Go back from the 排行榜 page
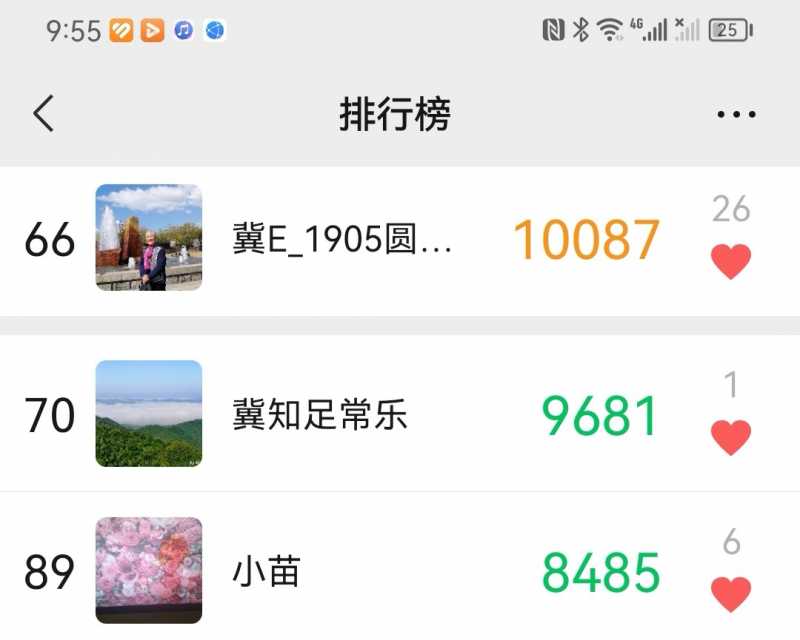Viewport: 800px width, 640px height. (43, 114)
